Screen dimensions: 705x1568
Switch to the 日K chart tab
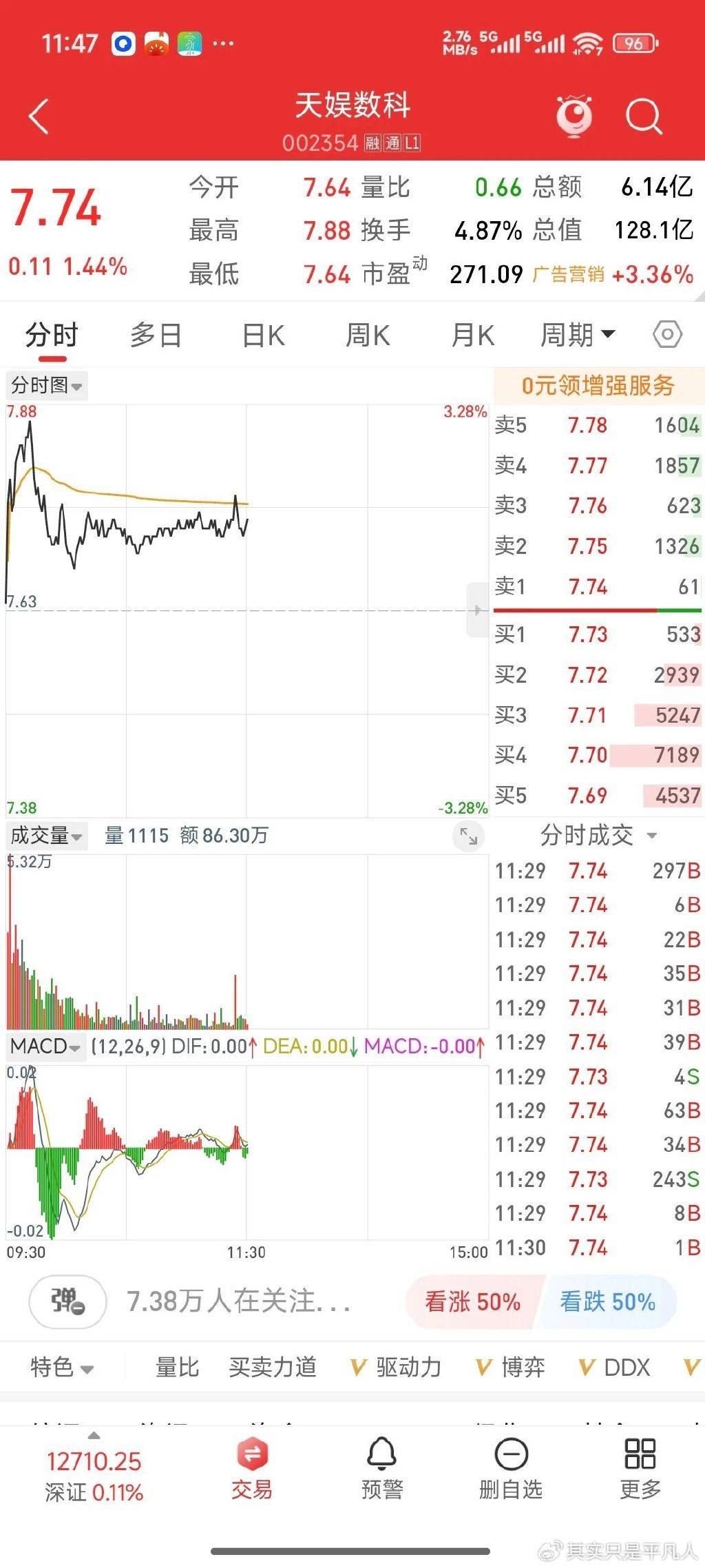pos(263,336)
